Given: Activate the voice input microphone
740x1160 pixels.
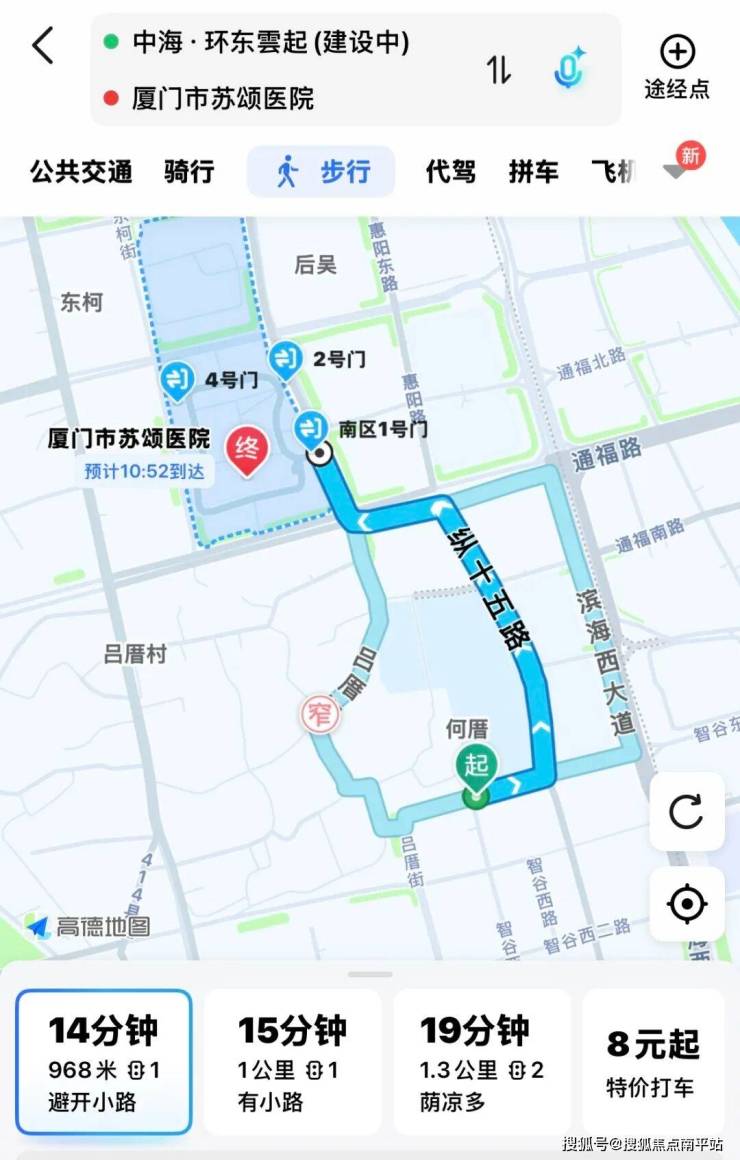Looking at the screenshot, I should pyautogui.click(x=570, y=69).
